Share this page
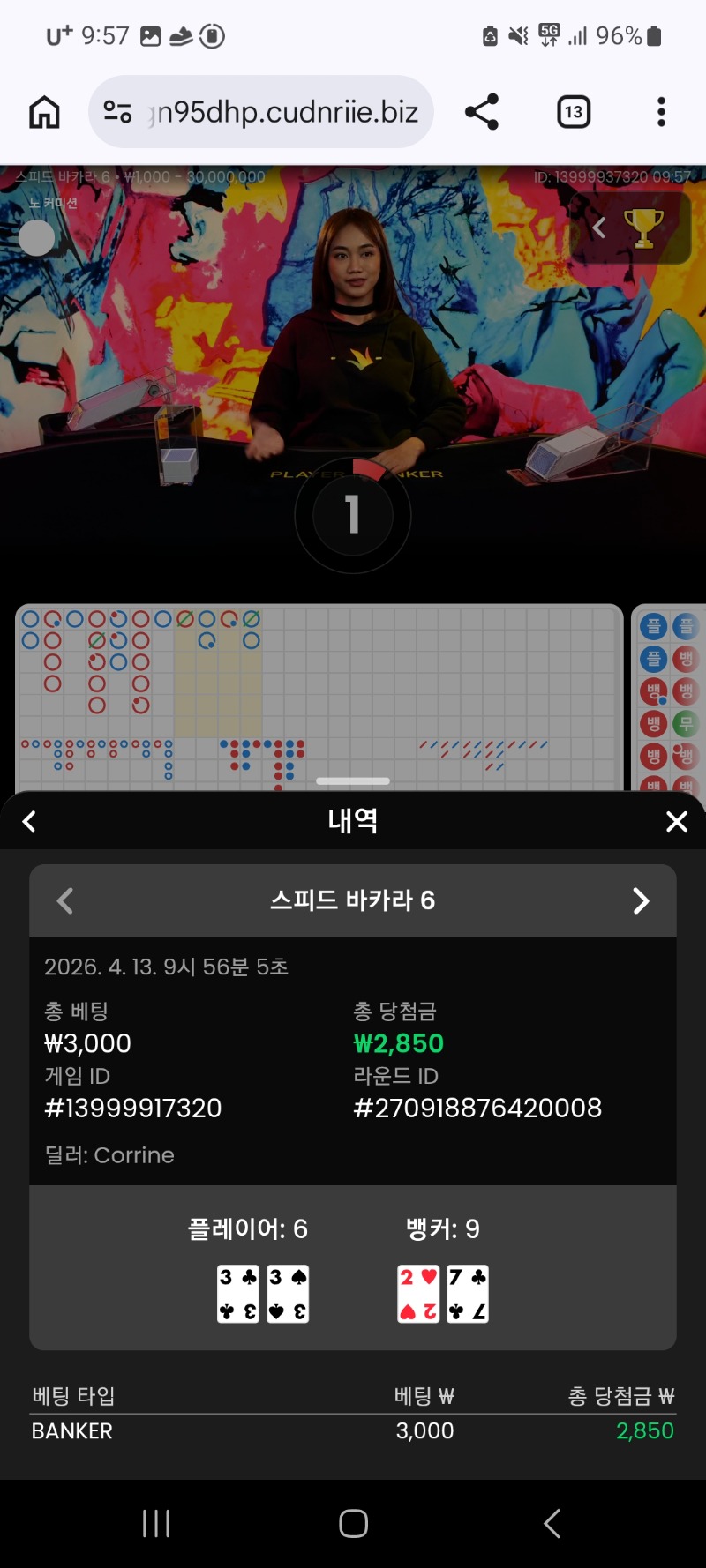This screenshot has width=706, height=1568. (482, 112)
